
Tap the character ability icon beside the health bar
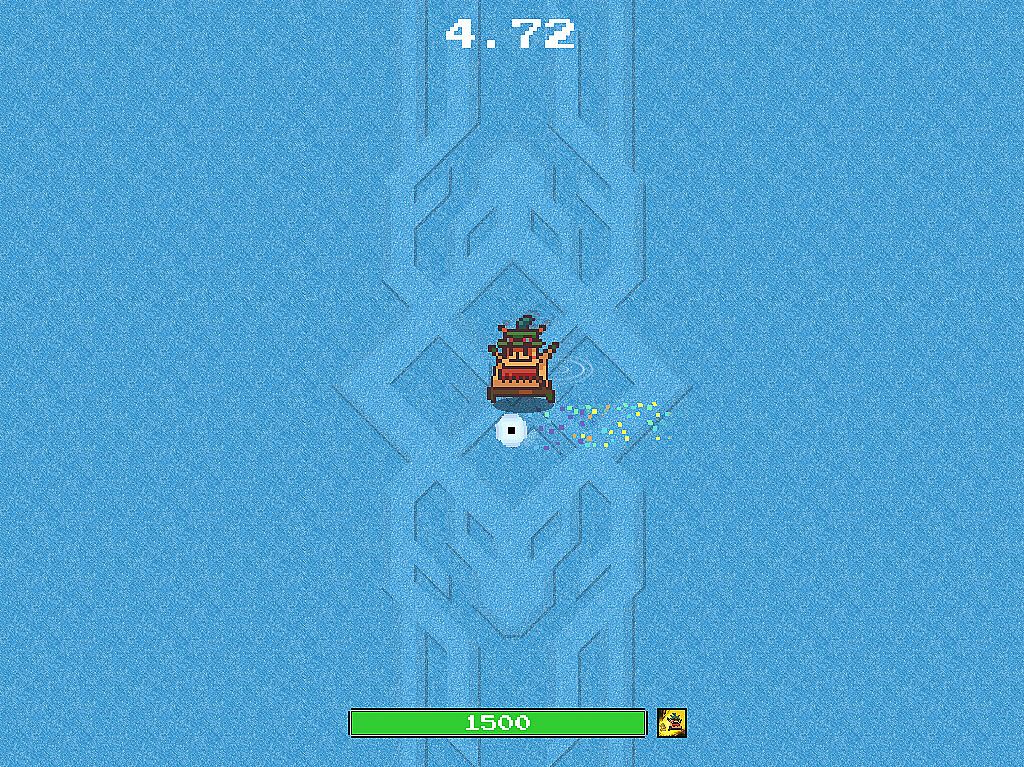[672, 722]
